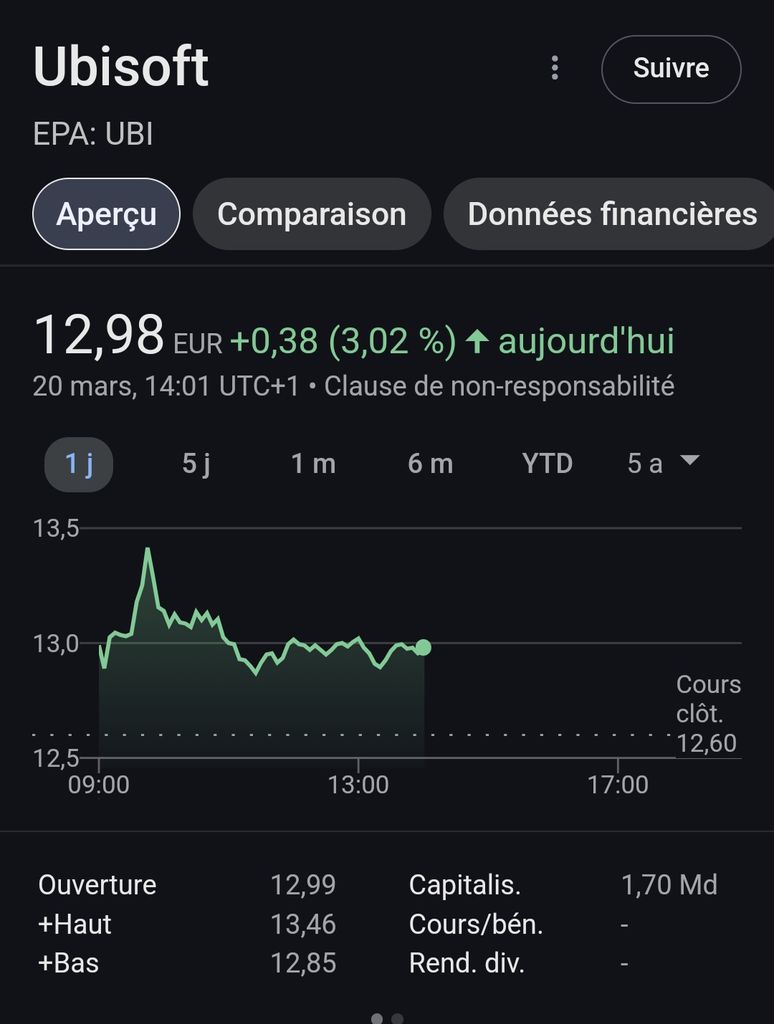Show the Données financières tab
Viewport: 774px width, 1024px height.
pos(611,214)
